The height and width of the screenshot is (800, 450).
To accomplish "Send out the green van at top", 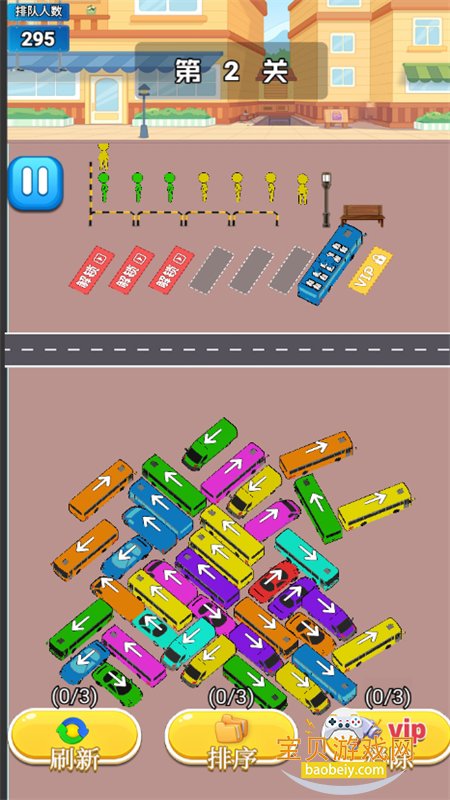I will [210, 443].
